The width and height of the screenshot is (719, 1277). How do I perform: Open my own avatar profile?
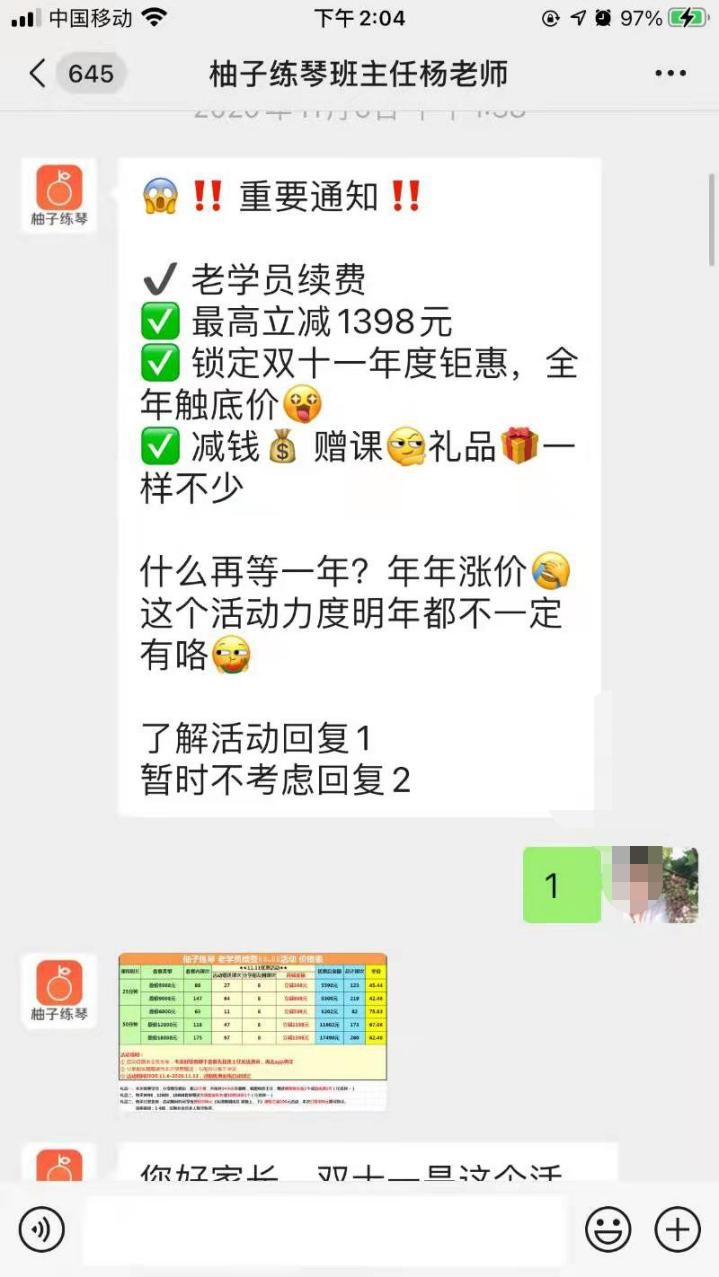[656, 885]
